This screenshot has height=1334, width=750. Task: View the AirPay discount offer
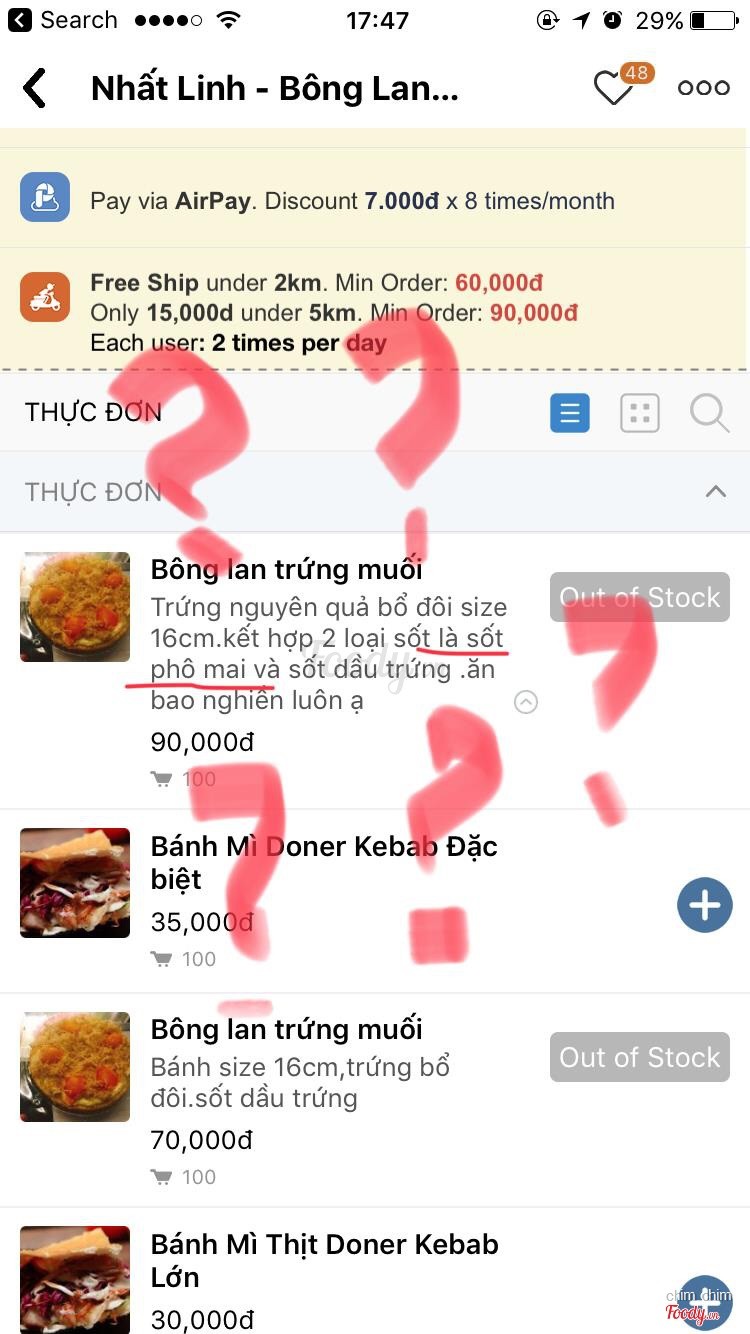pos(352,201)
